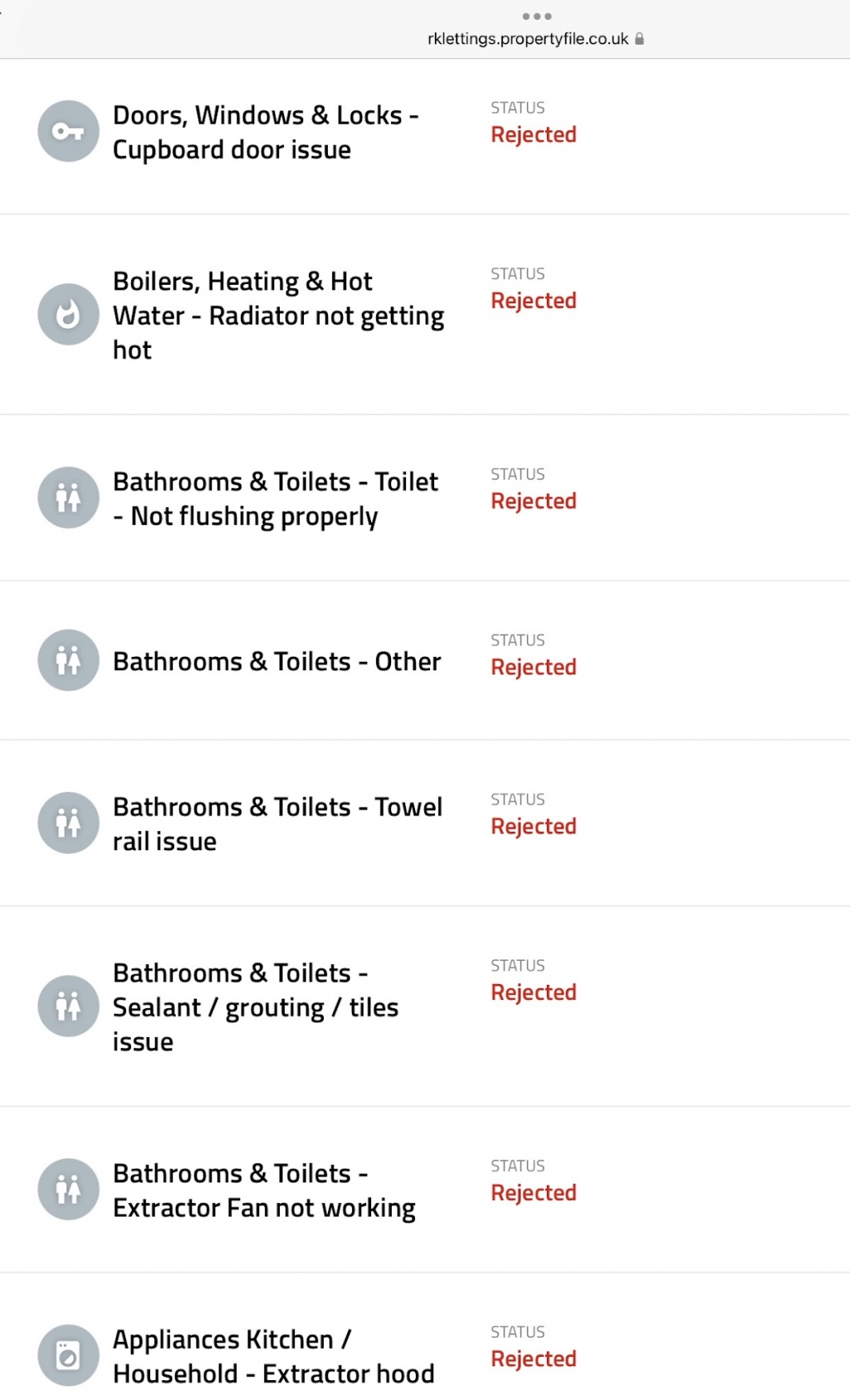
Task: Open Bathrooms & Toilets - Other report
Action: tap(276, 662)
